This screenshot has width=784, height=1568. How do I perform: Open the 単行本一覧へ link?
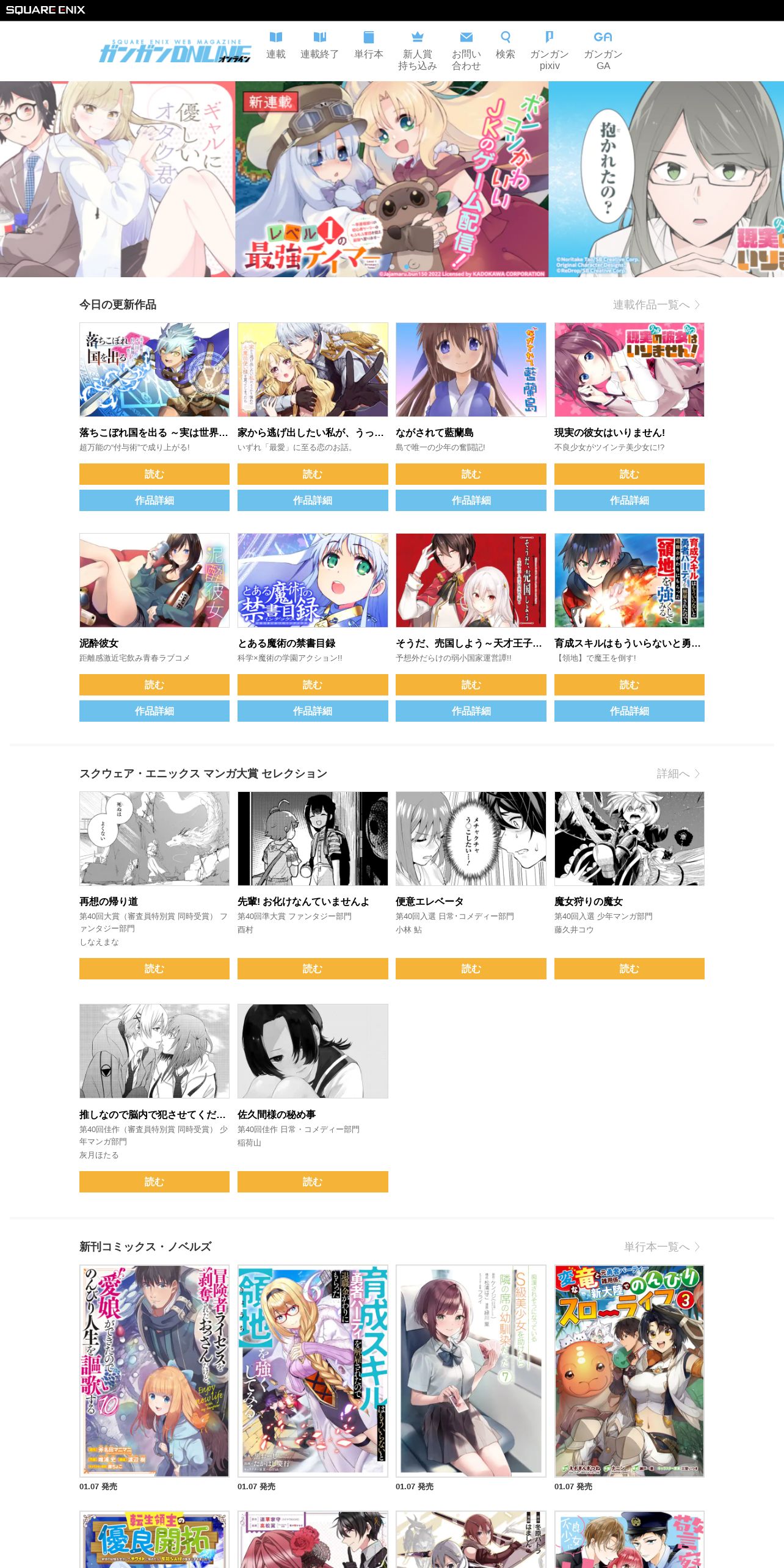(662, 1247)
